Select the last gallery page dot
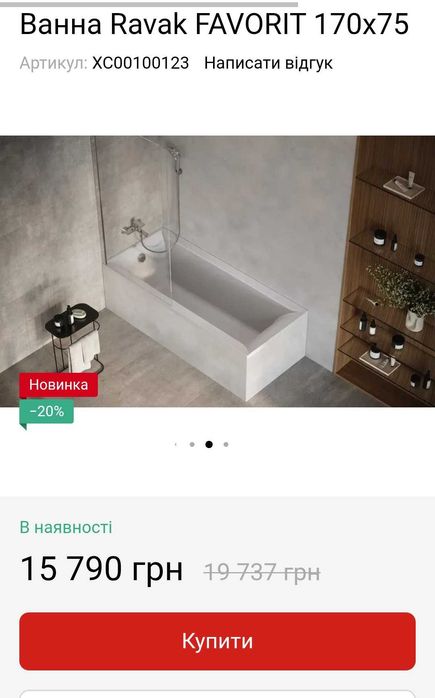This screenshot has height=698, width=435. pyautogui.click(x=226, y=444)
